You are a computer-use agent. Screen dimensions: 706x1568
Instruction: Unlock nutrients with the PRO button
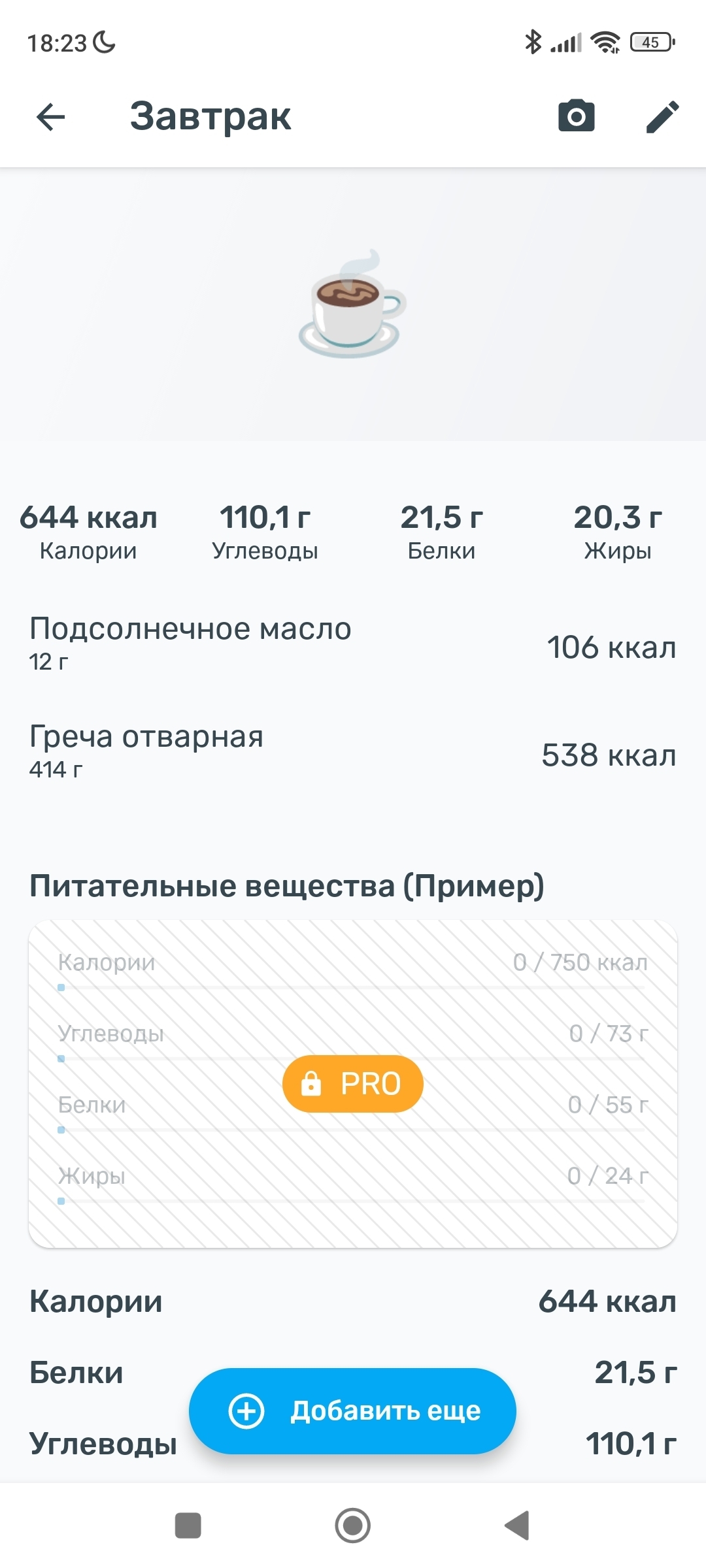click(x=353, y=1084)
